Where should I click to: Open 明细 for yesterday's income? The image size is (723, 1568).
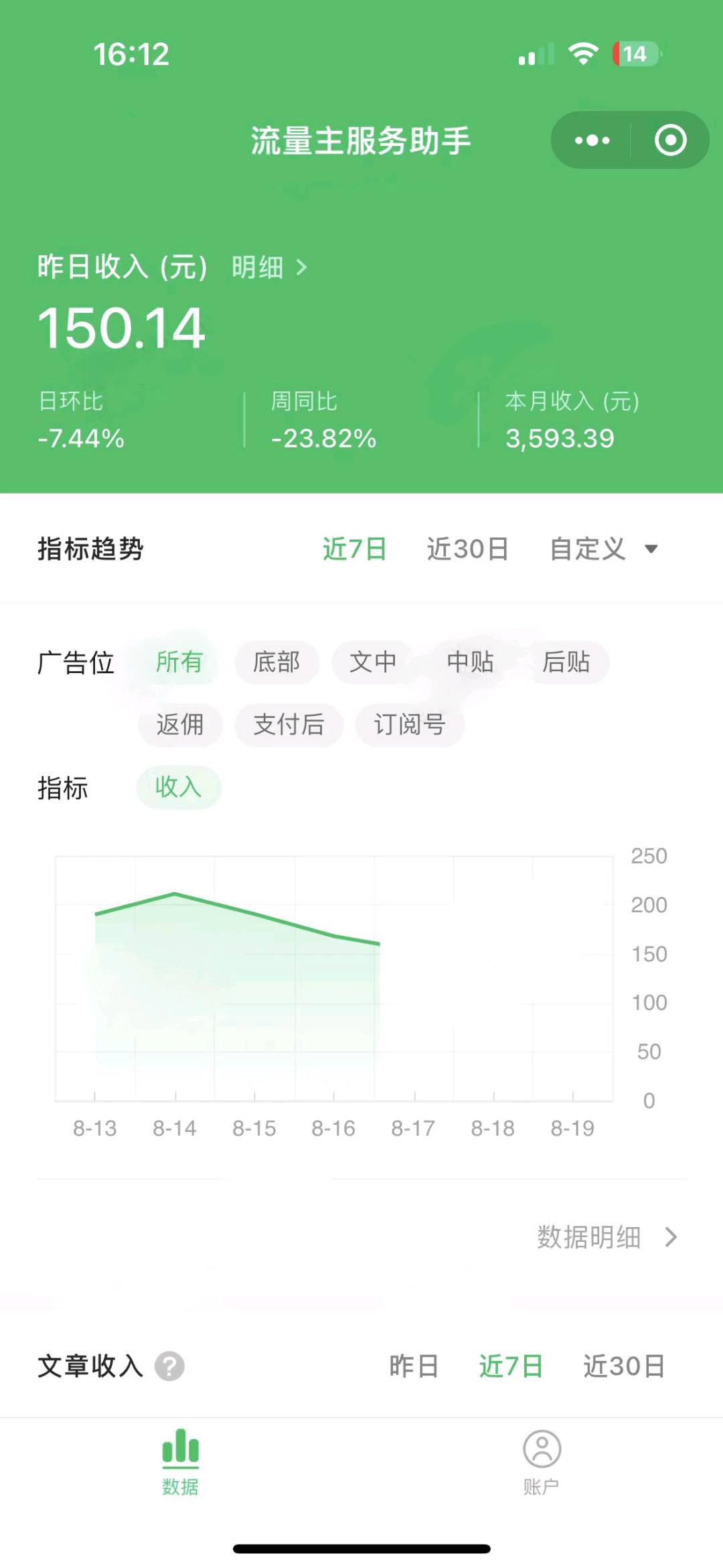pos(269,268)
